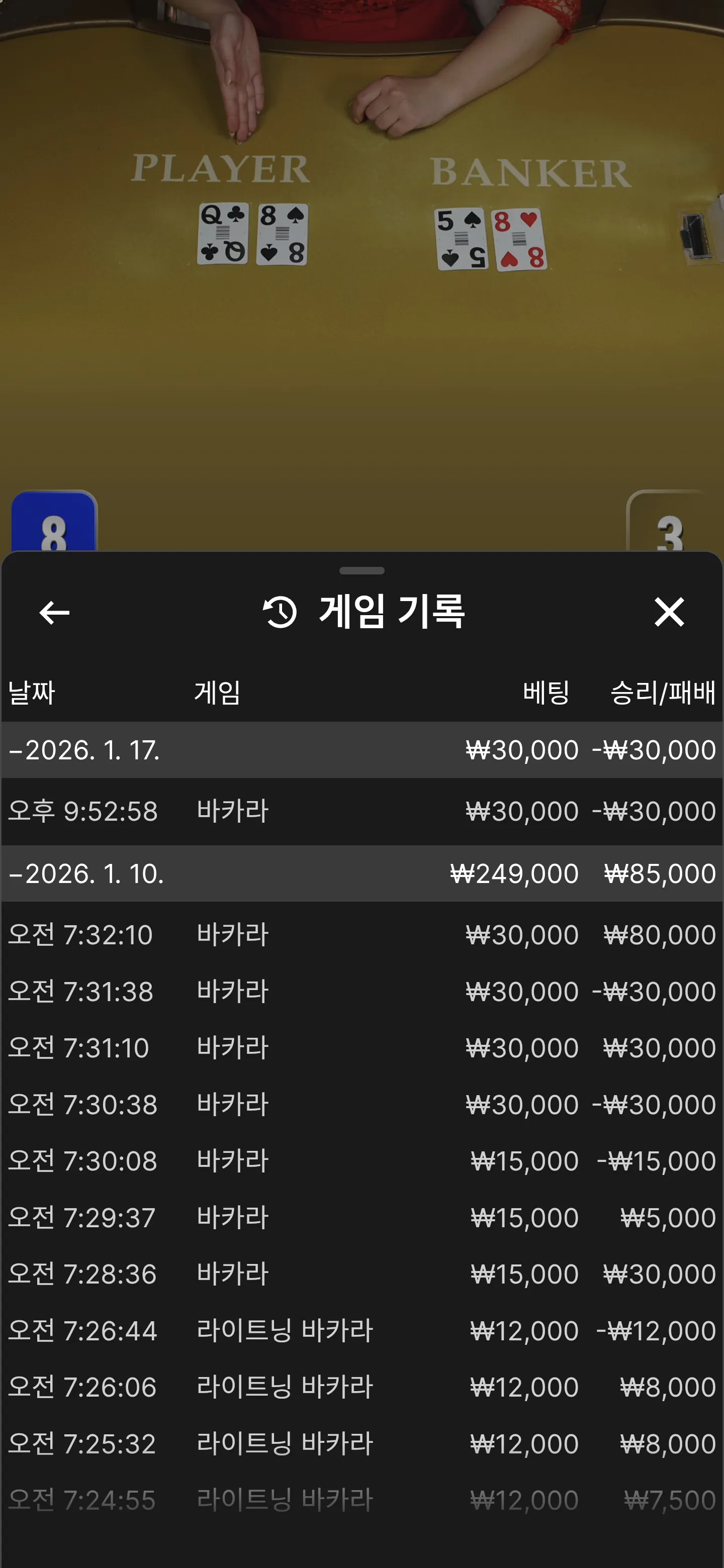The height and width of the screenshot is (1568, 724).
Task: Collapse the 2026. 1. 17. date group
Action: tap(361, 750)
